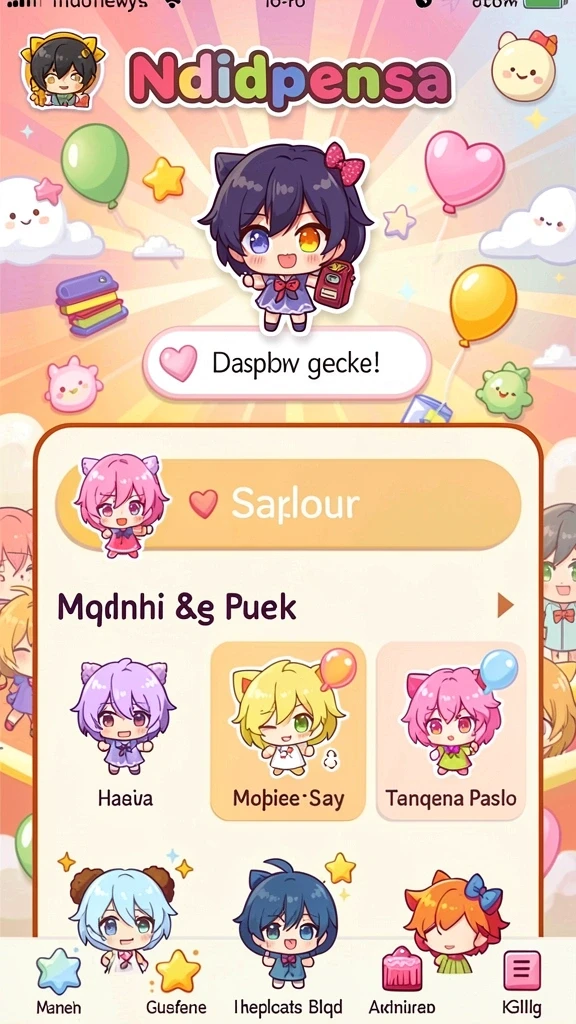The image size is (576, 1024).
Task: Expand Mqdnhi &g Puek with the arrow
Action: (x=505, y=606)
